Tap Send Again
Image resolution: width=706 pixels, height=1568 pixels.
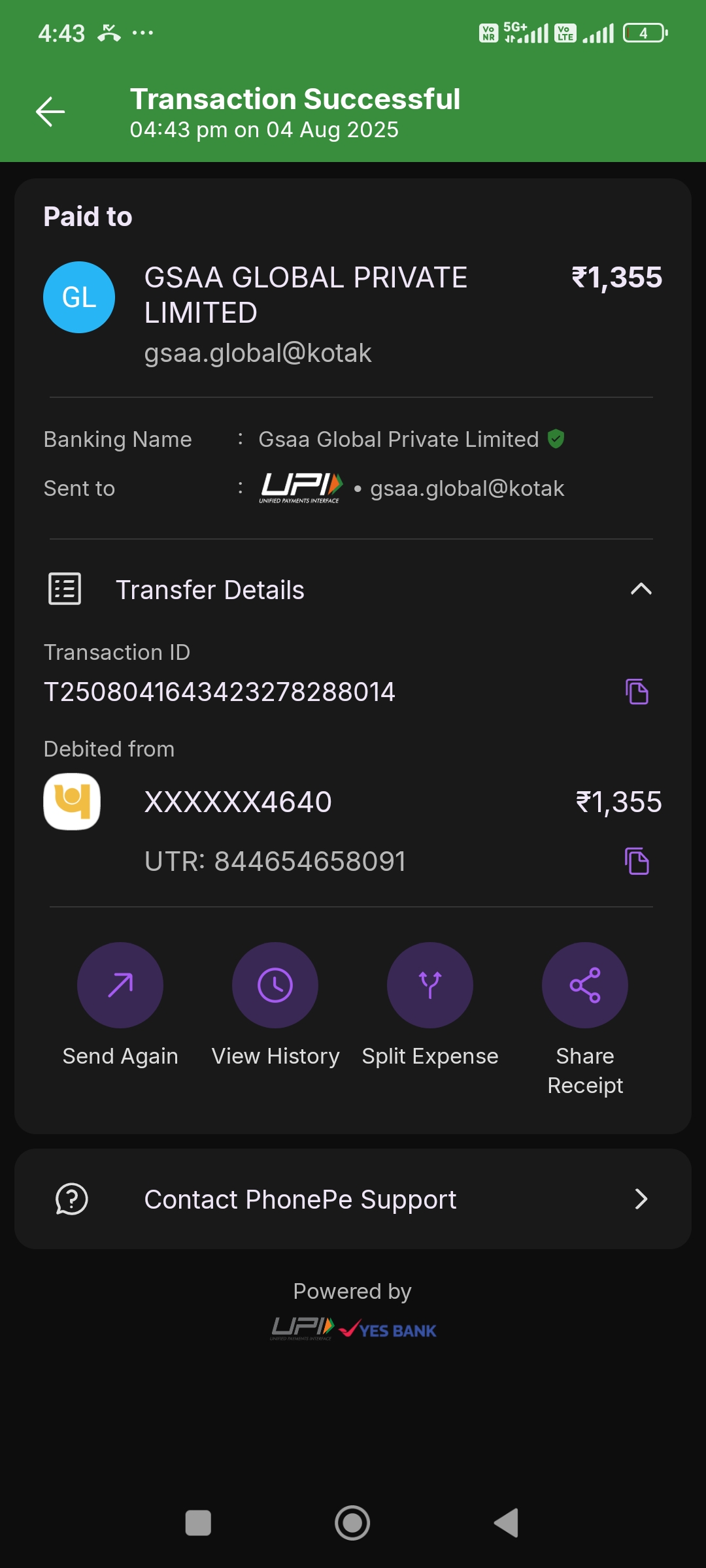pos(120,985)
